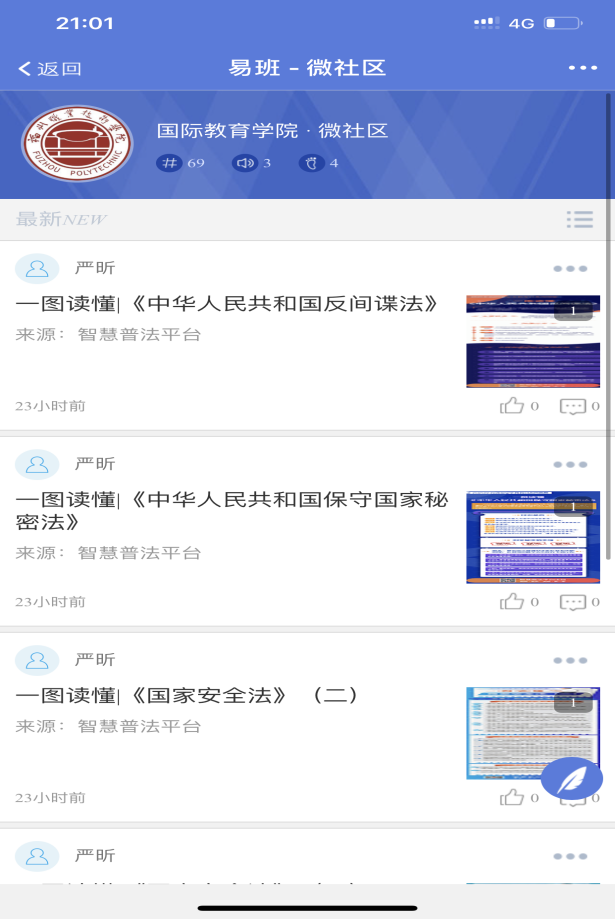Comment on the 反间谍法 post

pos(573,406)
